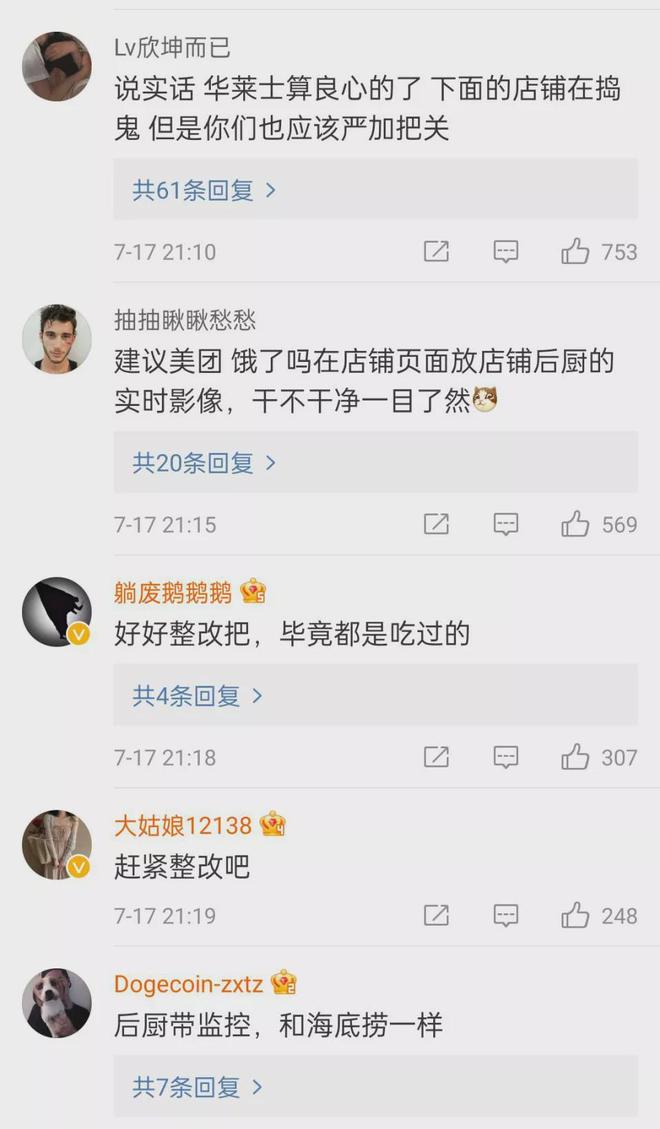Open Lv欣坤而已's avatar

tap(57, 66)
